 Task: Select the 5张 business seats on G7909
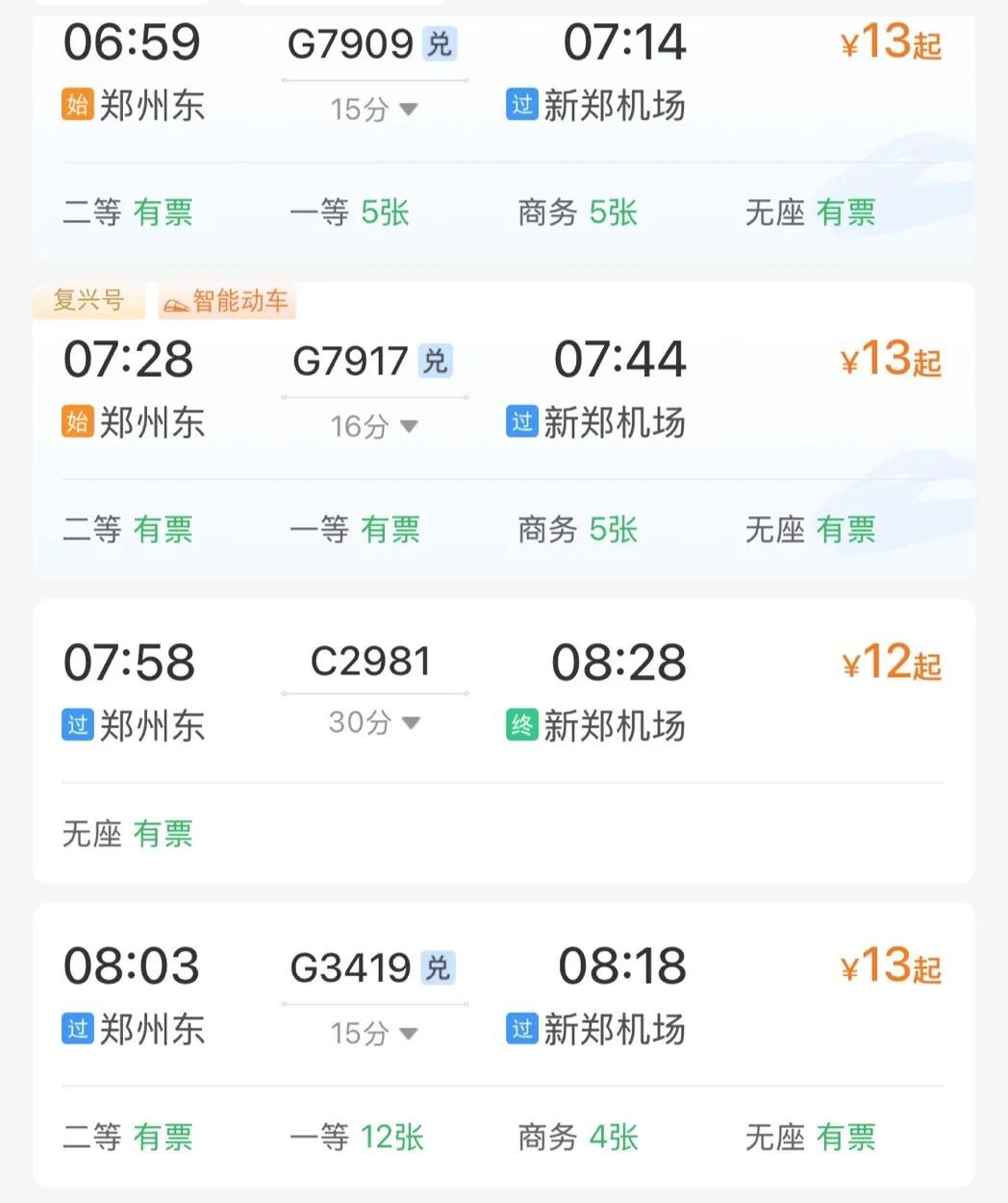614,213
